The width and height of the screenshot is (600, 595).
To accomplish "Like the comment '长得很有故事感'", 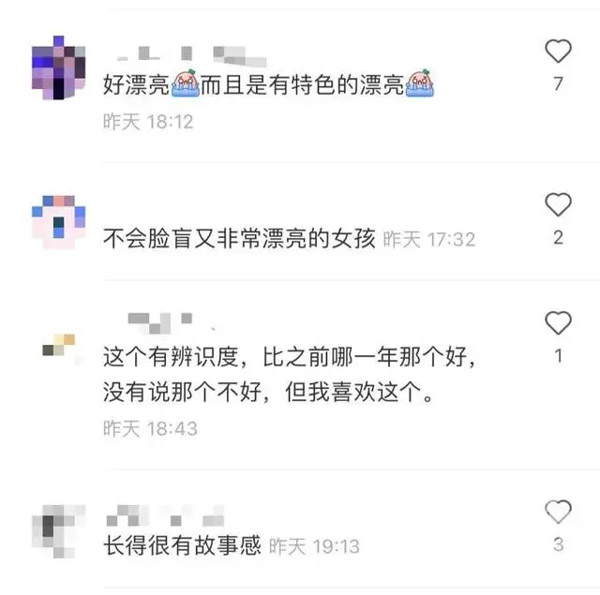I will point(558,512).
